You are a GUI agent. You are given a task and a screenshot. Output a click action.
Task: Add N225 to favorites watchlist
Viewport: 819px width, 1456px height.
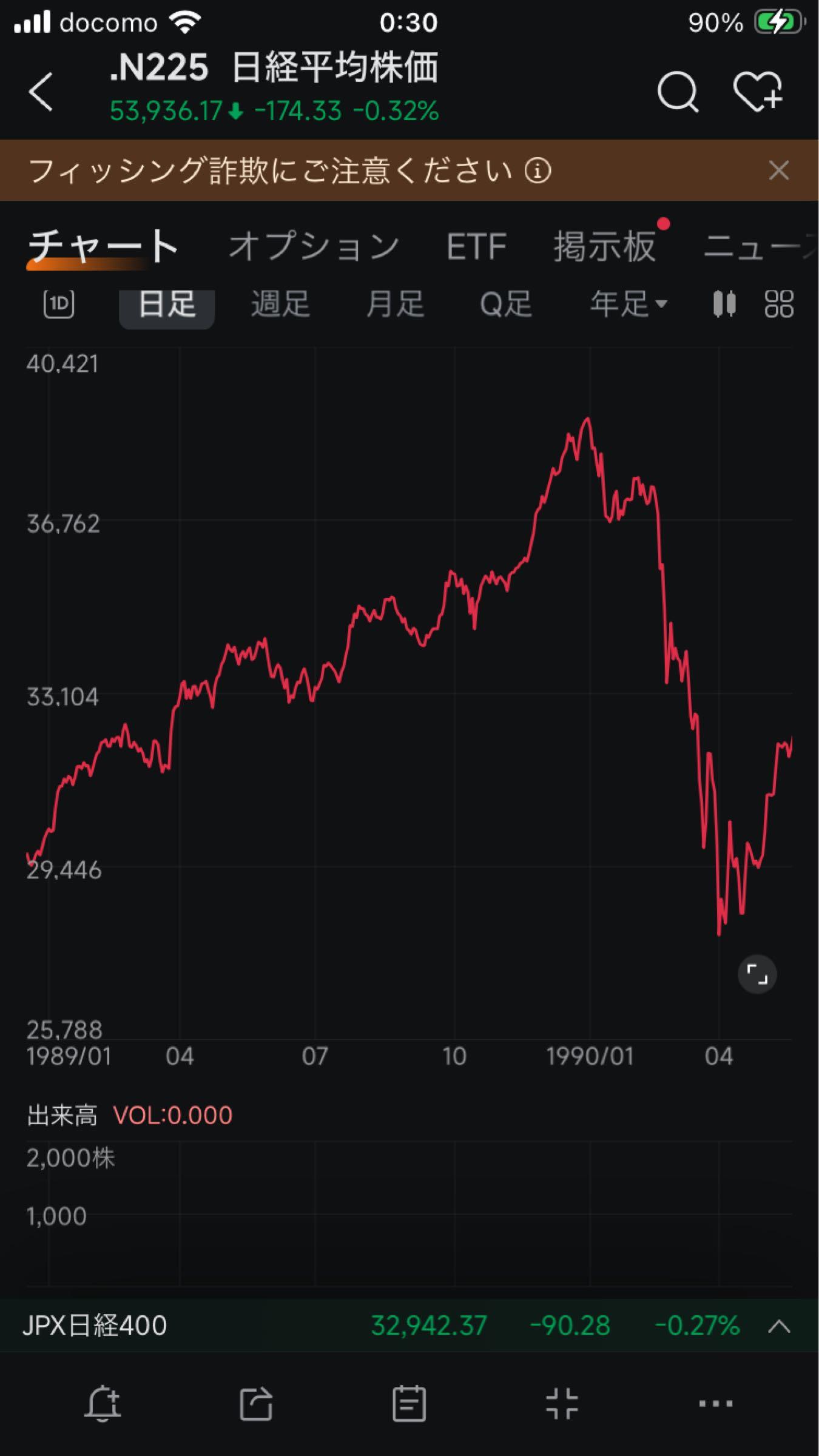click(758, 92)
